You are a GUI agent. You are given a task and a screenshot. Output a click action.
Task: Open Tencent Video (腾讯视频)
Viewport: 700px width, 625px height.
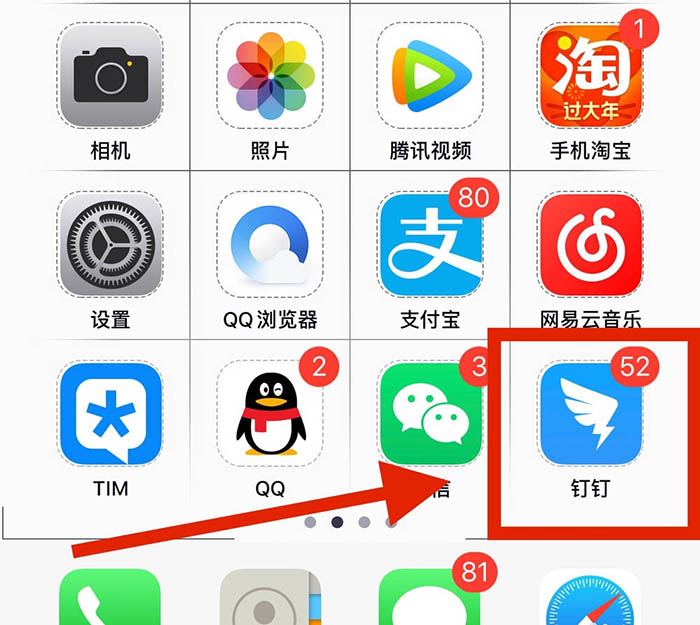430,75
